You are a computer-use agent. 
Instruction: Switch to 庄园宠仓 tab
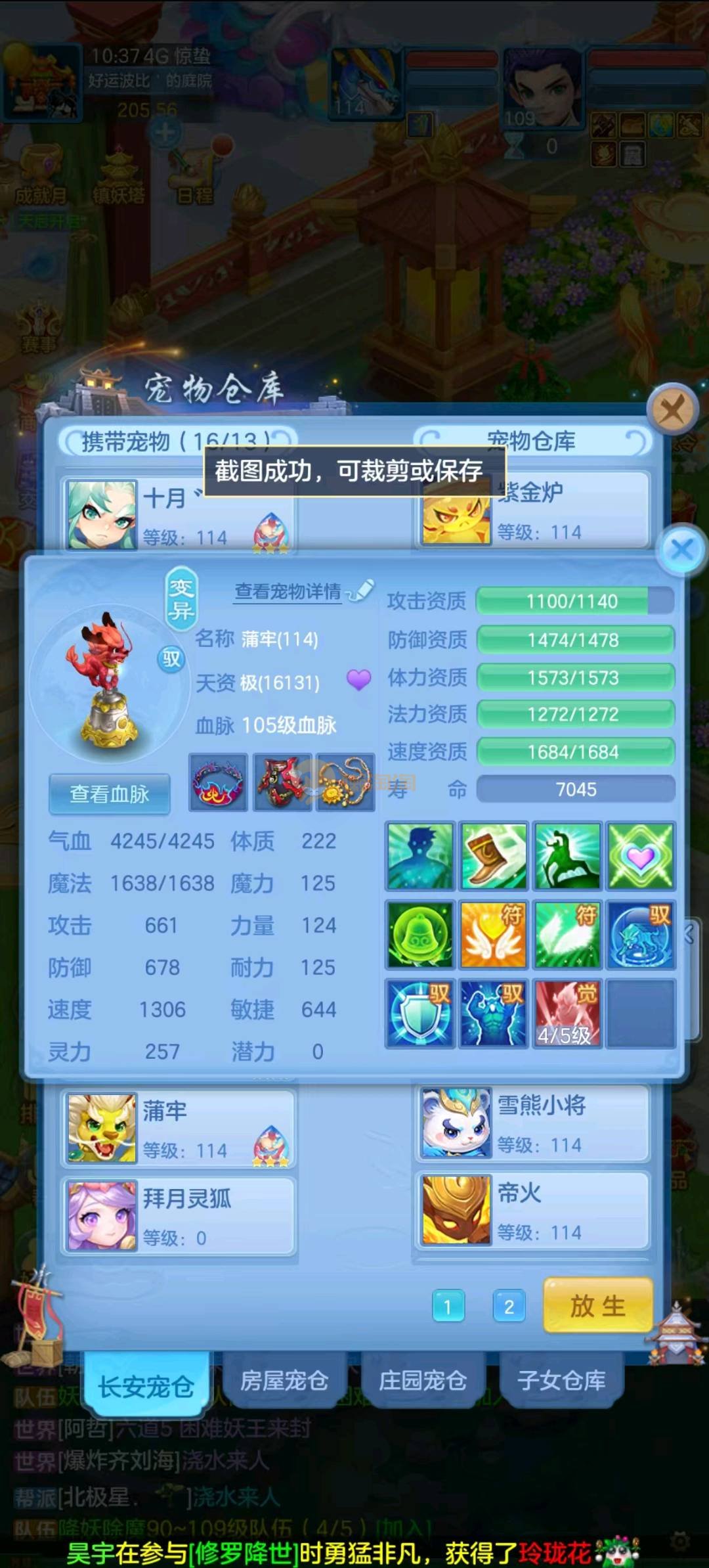(x=423, y=1381)
